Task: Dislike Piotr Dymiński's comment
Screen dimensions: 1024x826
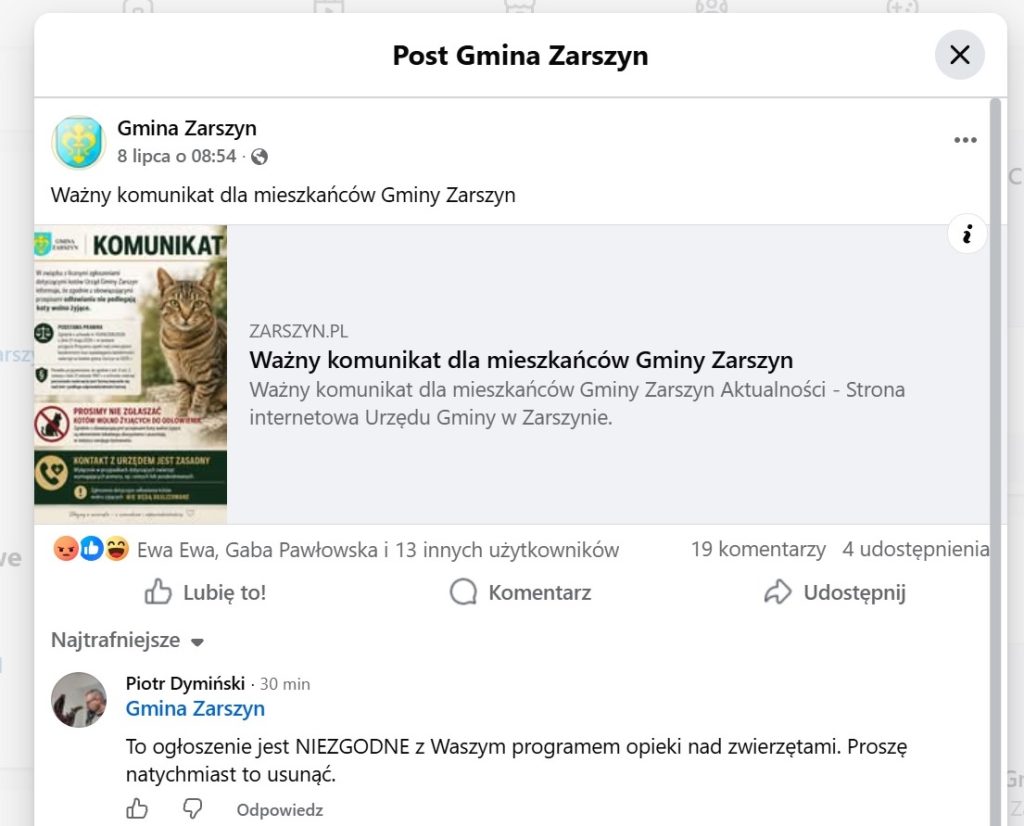Action: (x=192, y=809)
